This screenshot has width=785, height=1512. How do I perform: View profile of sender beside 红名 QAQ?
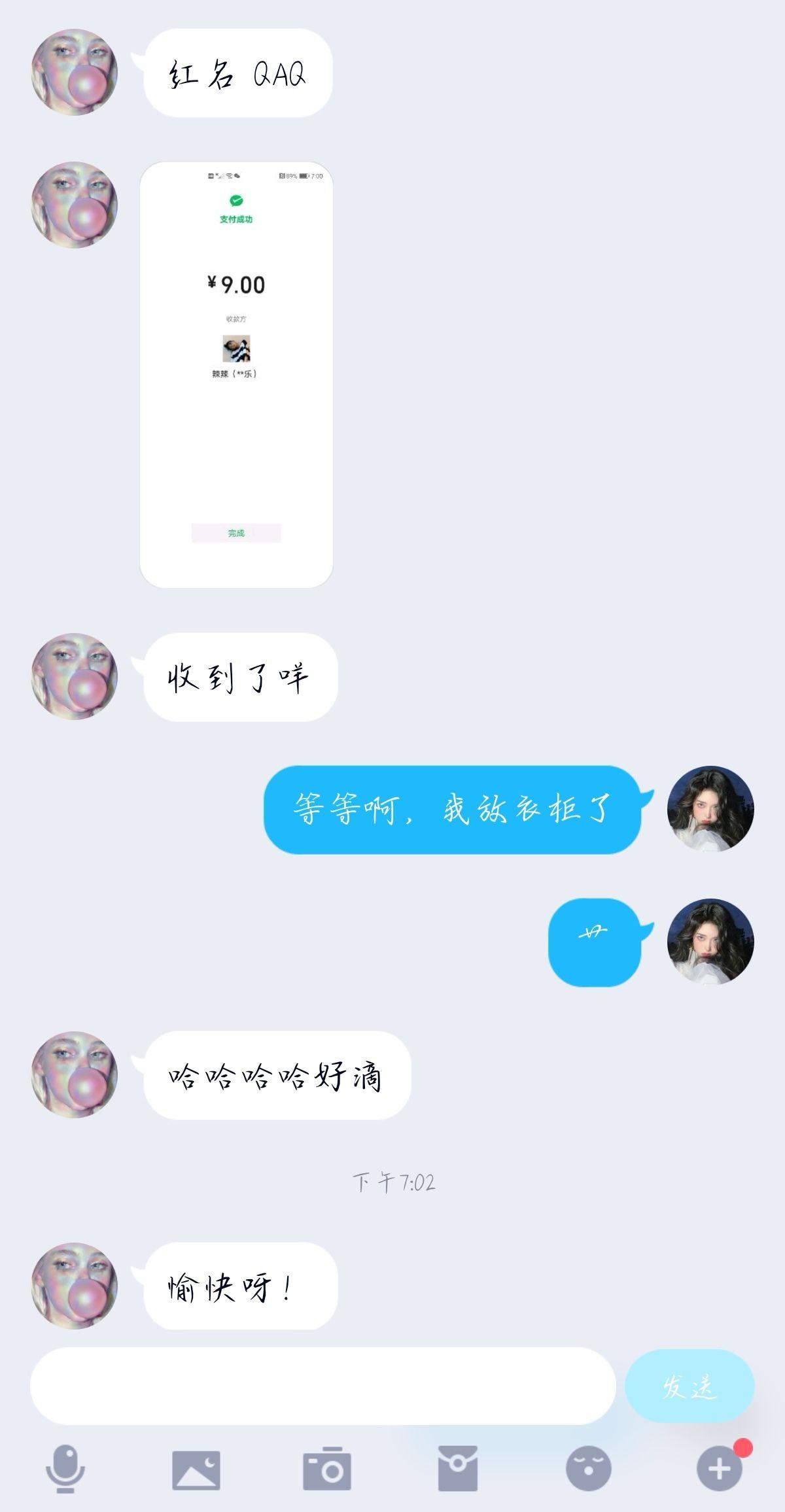pyautogui.click(x=75, y=73)
